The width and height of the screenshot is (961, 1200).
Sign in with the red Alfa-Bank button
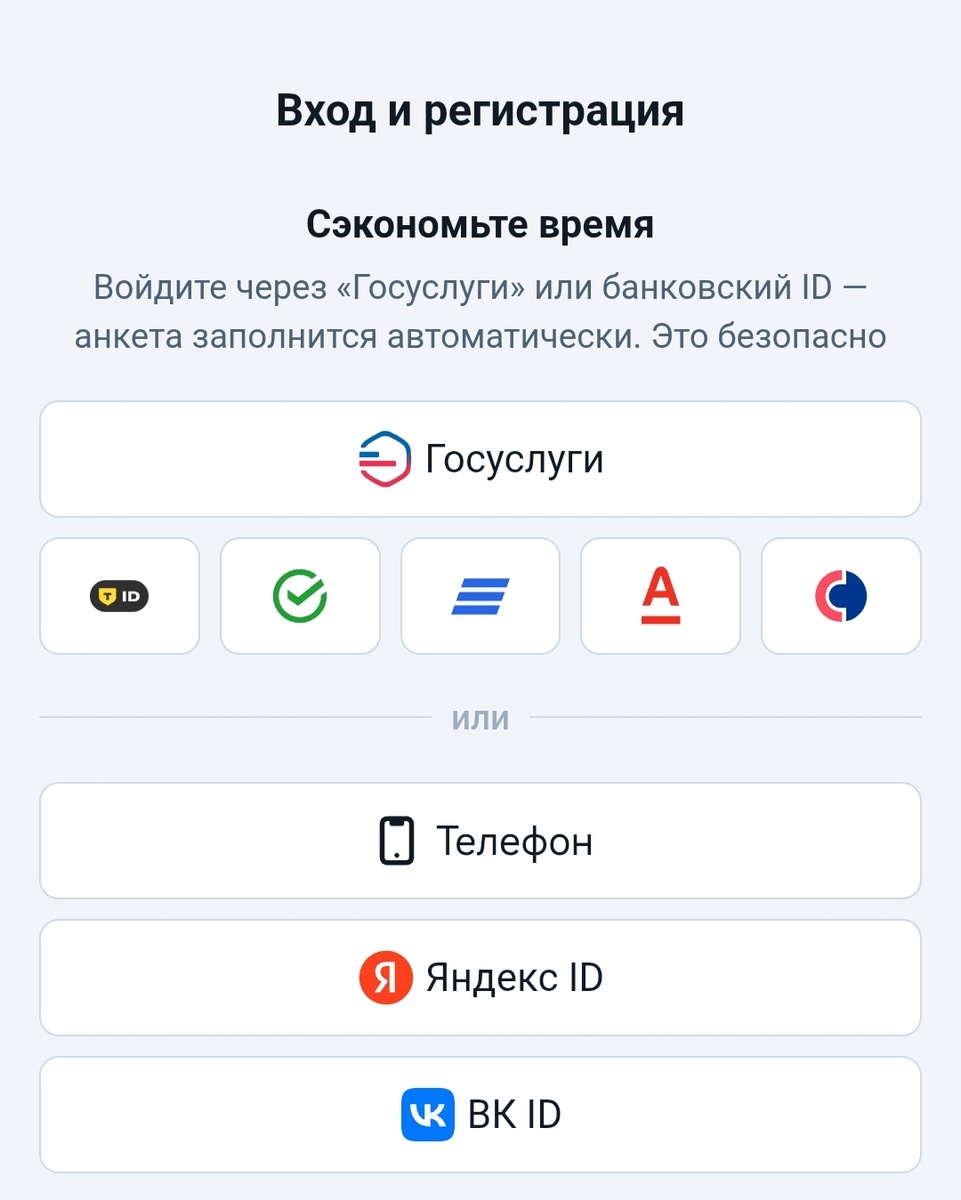(661, 596)
